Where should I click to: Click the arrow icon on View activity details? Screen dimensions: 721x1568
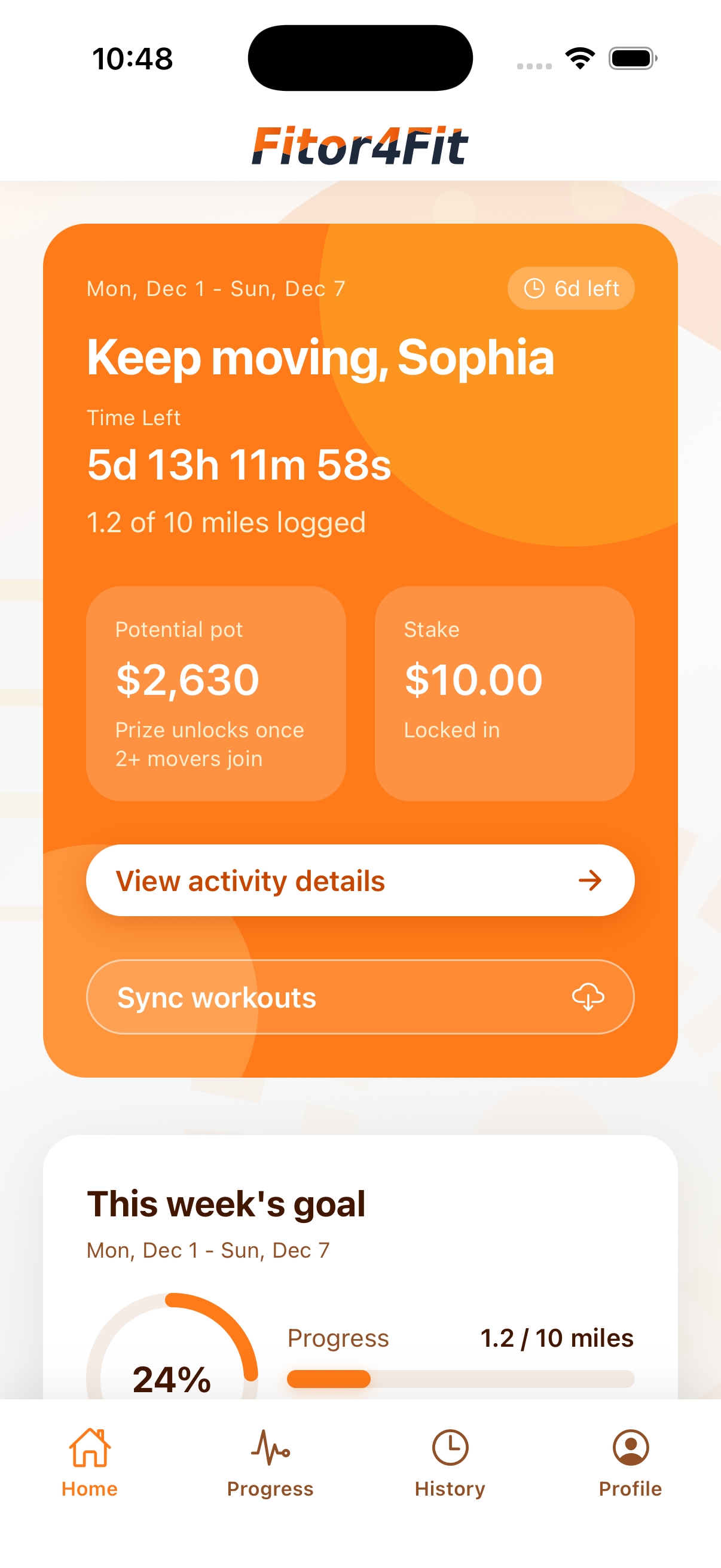tap(591, 880)
